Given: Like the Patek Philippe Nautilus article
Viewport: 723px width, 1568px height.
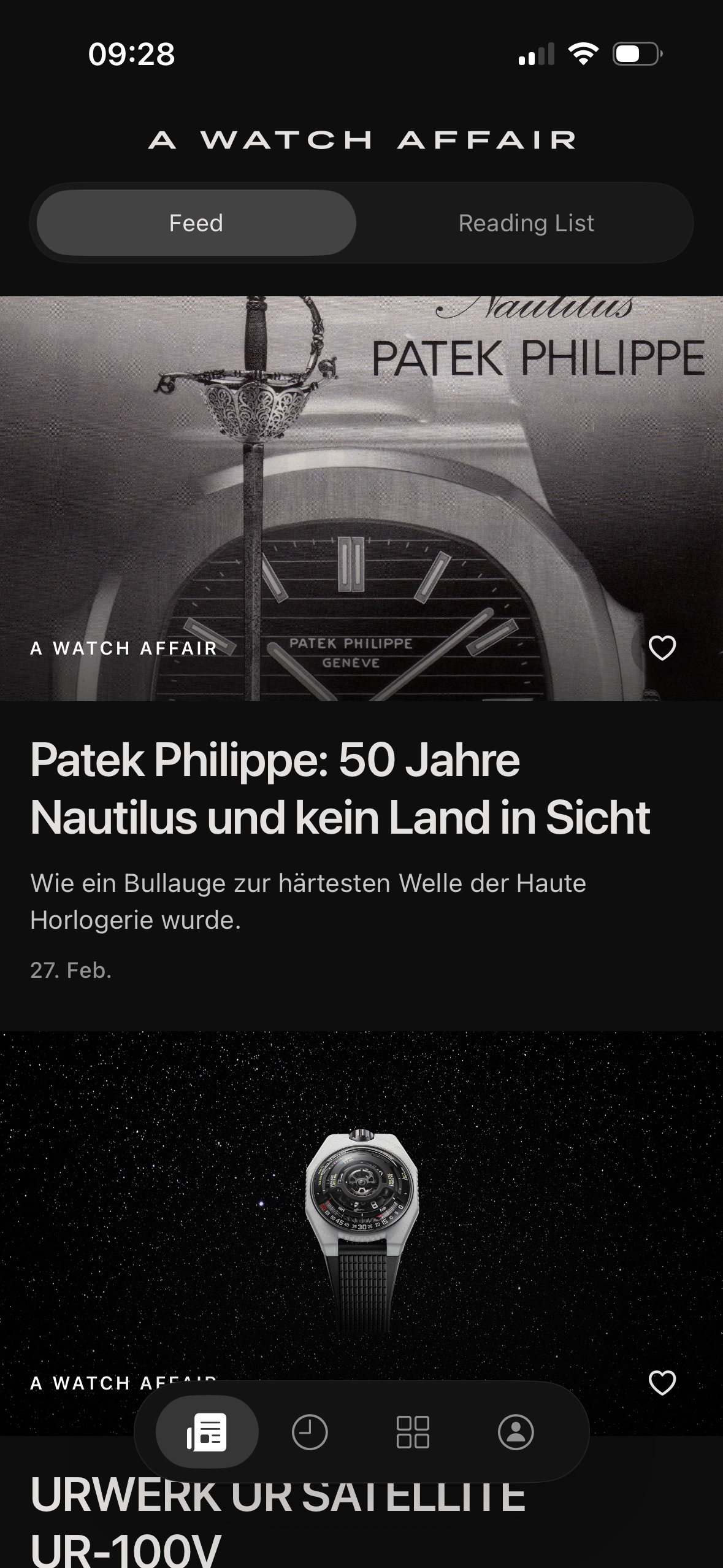Looking at the screenshot, I should 662,648.
